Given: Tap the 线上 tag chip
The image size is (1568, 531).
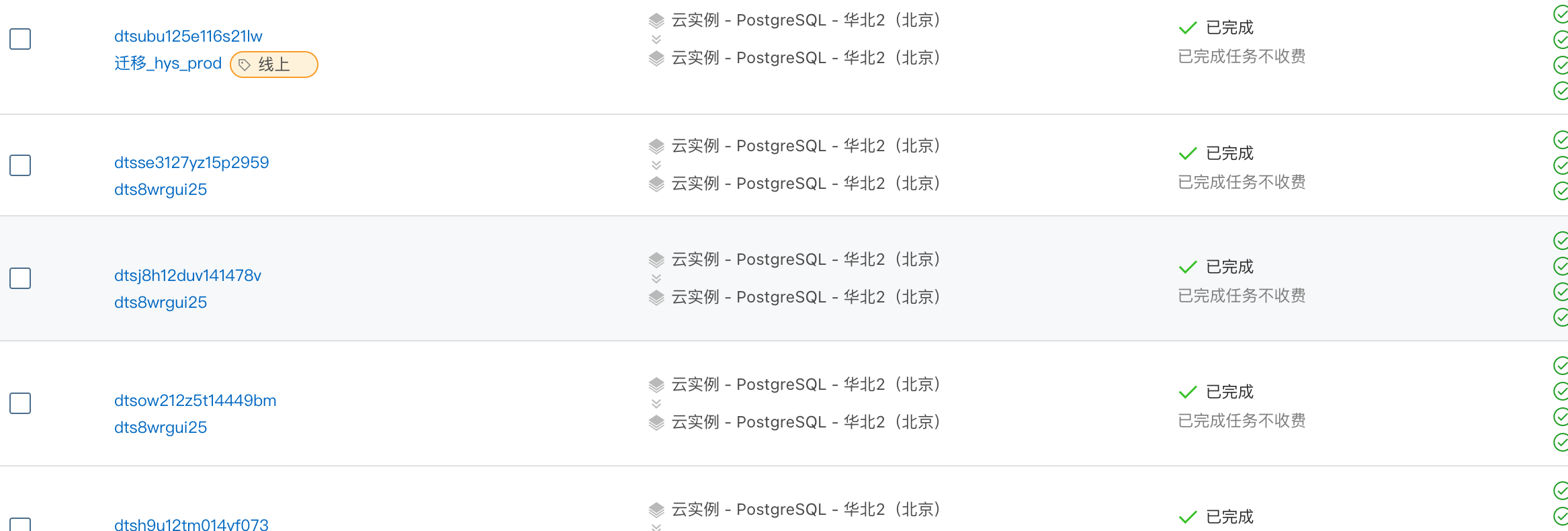Looking at the screenshot, I should (x=273, y=65).
